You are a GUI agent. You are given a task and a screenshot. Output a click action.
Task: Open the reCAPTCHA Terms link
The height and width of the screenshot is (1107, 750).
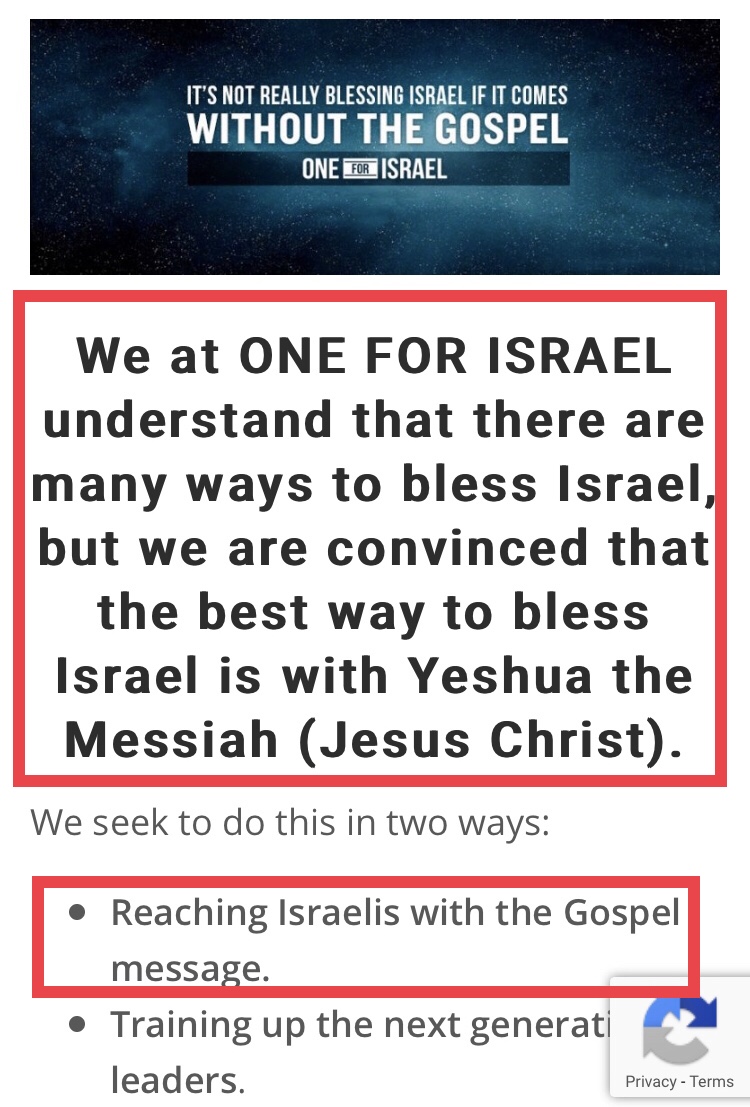(712, 1081)
